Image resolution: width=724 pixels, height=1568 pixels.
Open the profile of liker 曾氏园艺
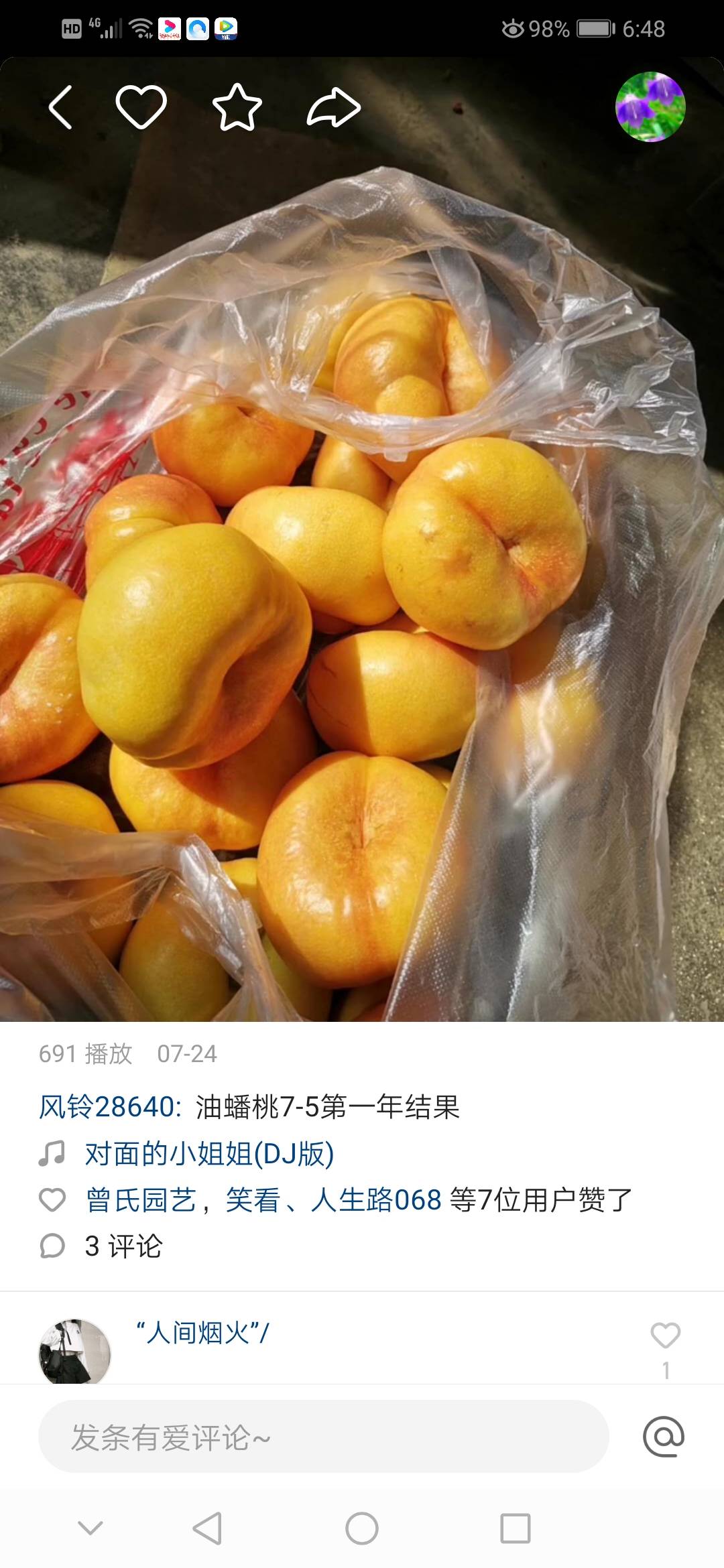141,1200
